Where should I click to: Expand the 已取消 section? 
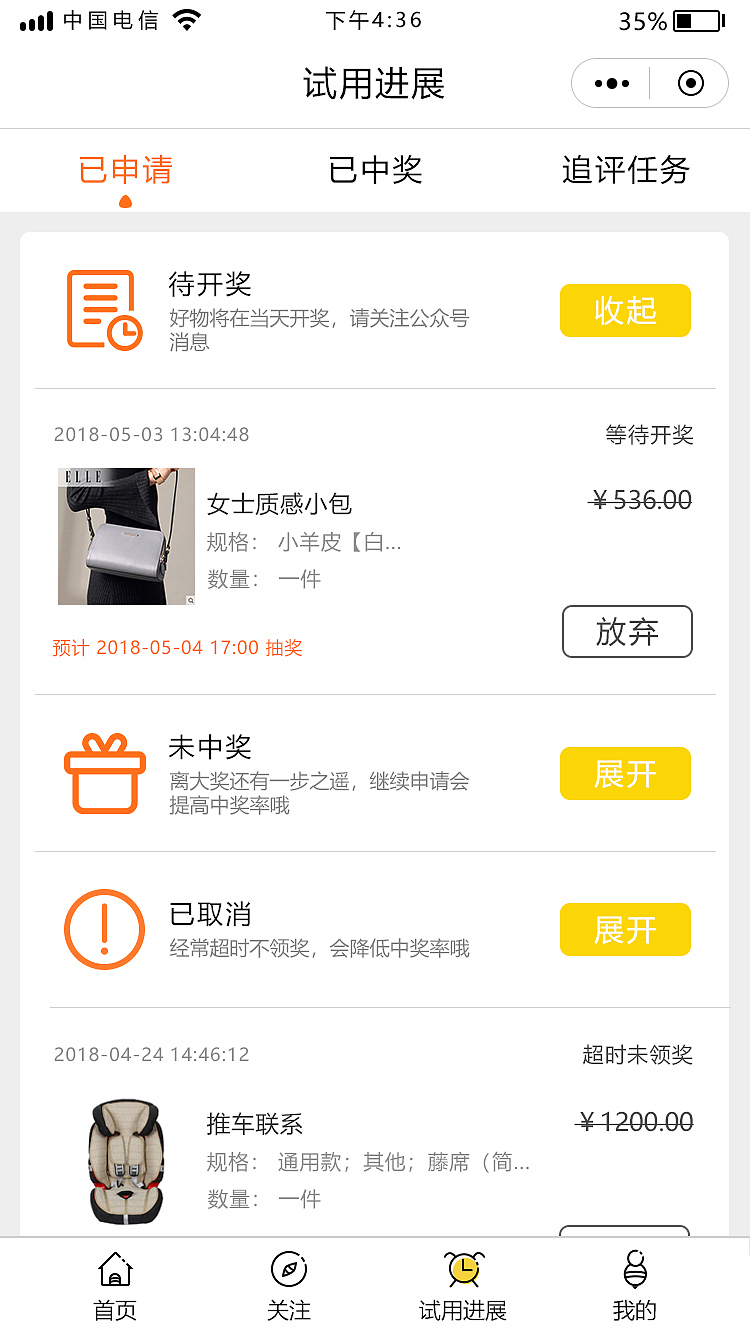coord(625,930)
